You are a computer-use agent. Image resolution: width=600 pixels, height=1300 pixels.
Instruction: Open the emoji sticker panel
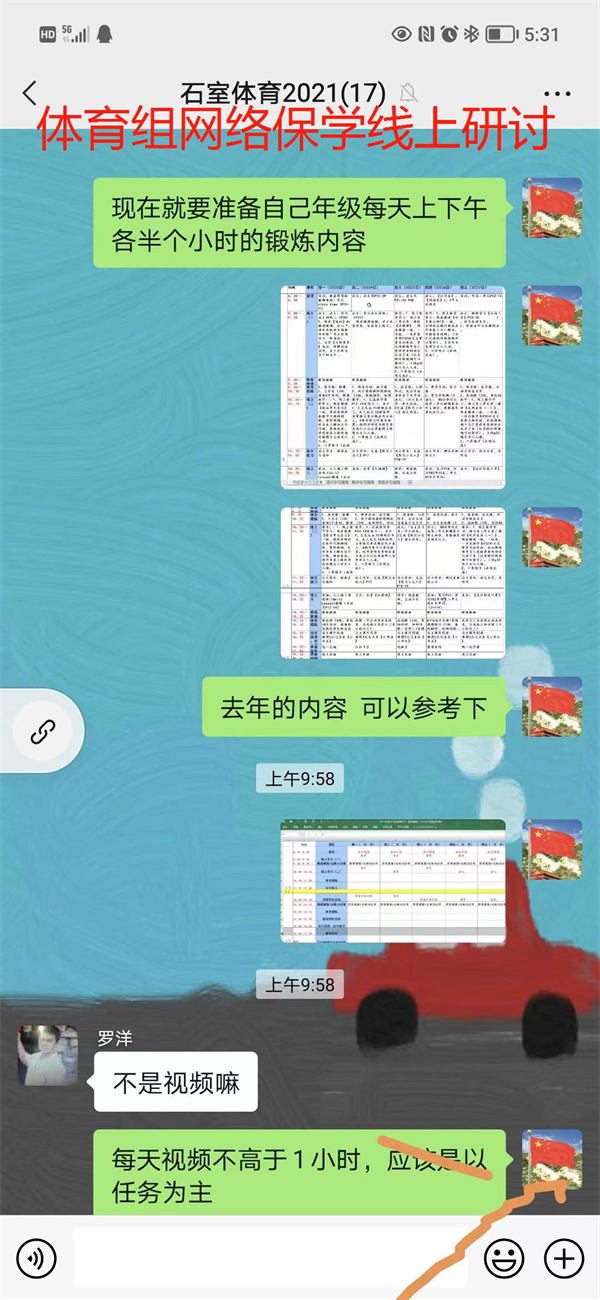click(x=504, y=1257)
